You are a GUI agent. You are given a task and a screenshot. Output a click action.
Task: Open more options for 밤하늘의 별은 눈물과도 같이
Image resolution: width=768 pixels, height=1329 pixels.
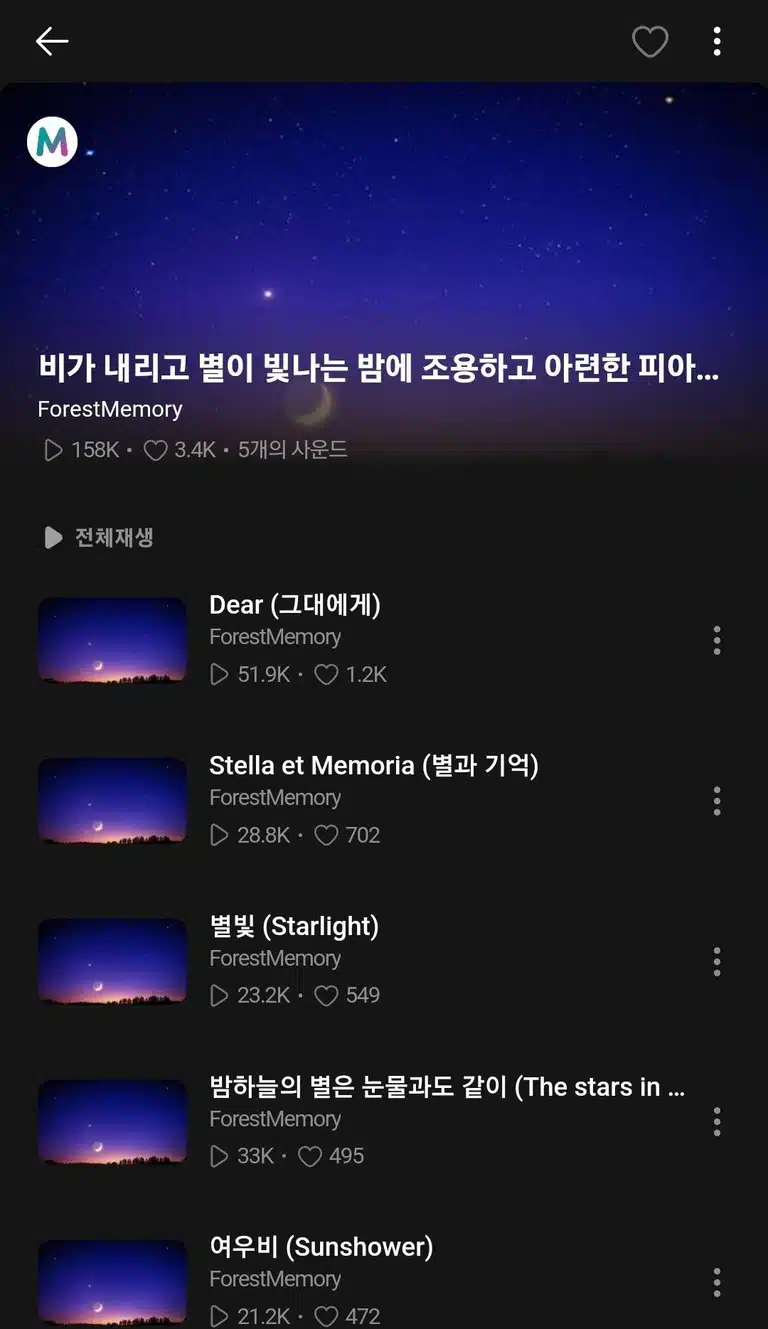pos(717,1122)
